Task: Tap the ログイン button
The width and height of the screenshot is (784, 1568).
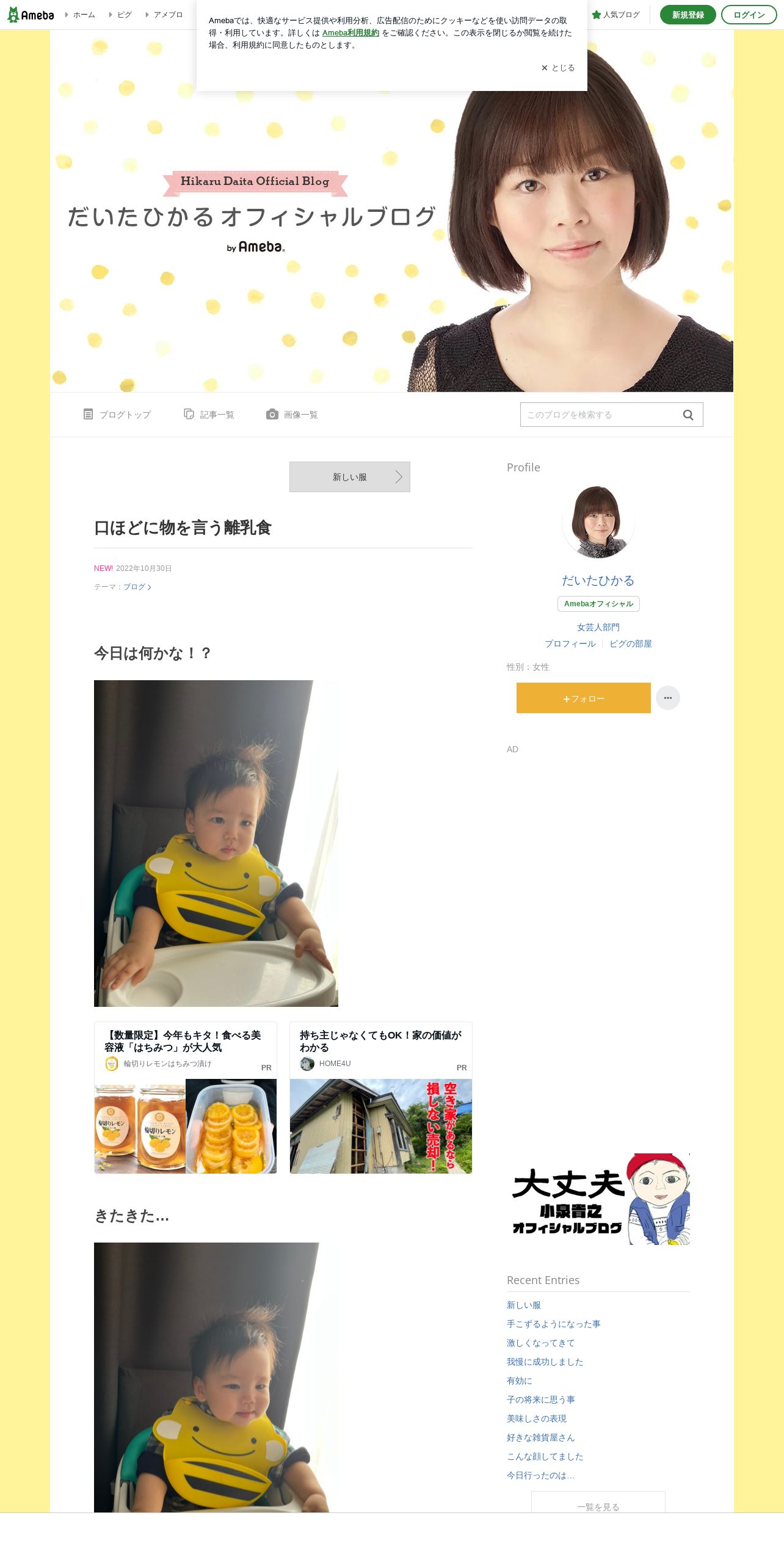Action: [749, 15]
